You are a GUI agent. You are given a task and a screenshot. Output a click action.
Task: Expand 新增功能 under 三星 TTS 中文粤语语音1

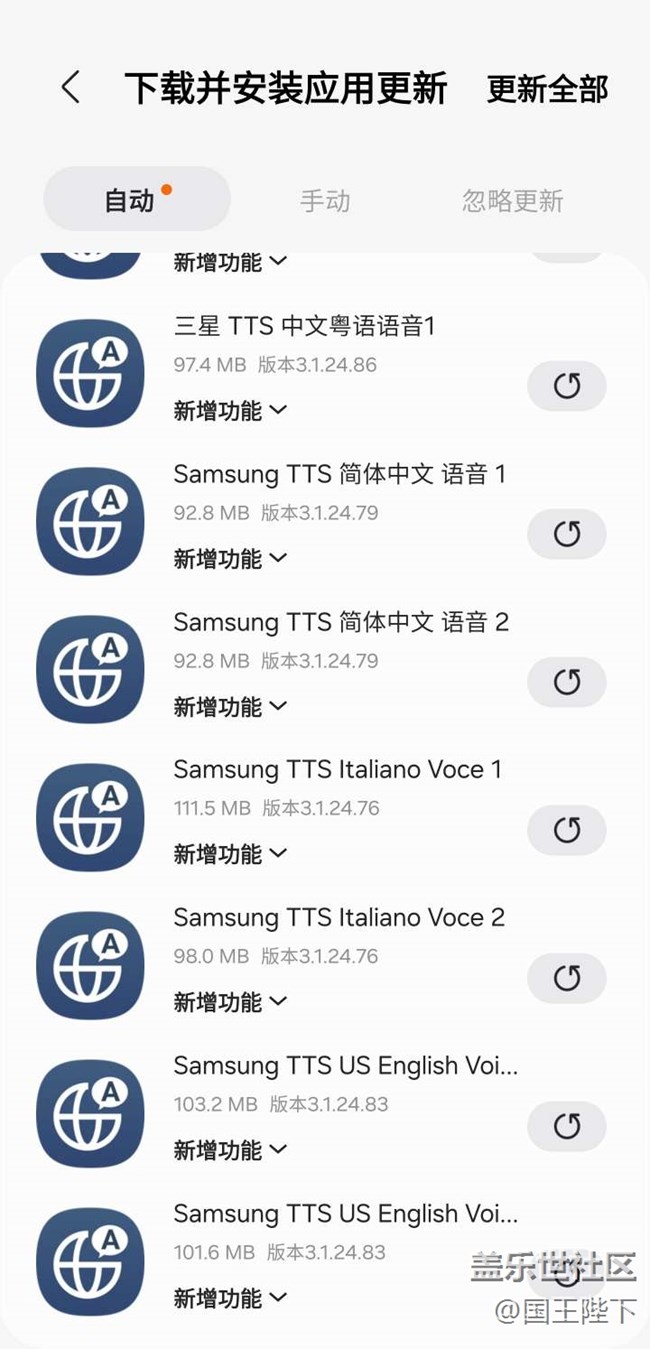231,411
